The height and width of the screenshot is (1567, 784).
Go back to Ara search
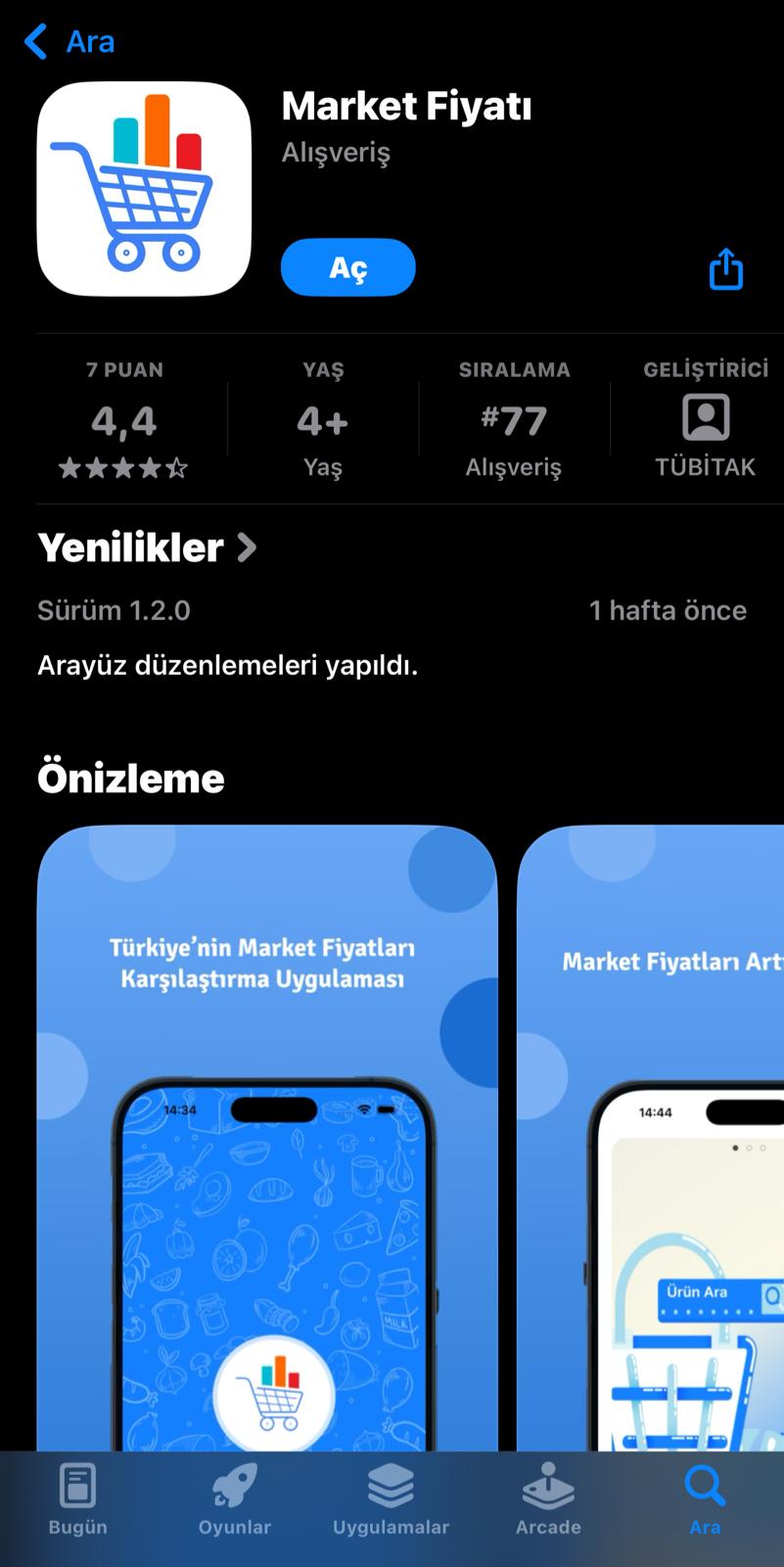click(x=69, y=41)
